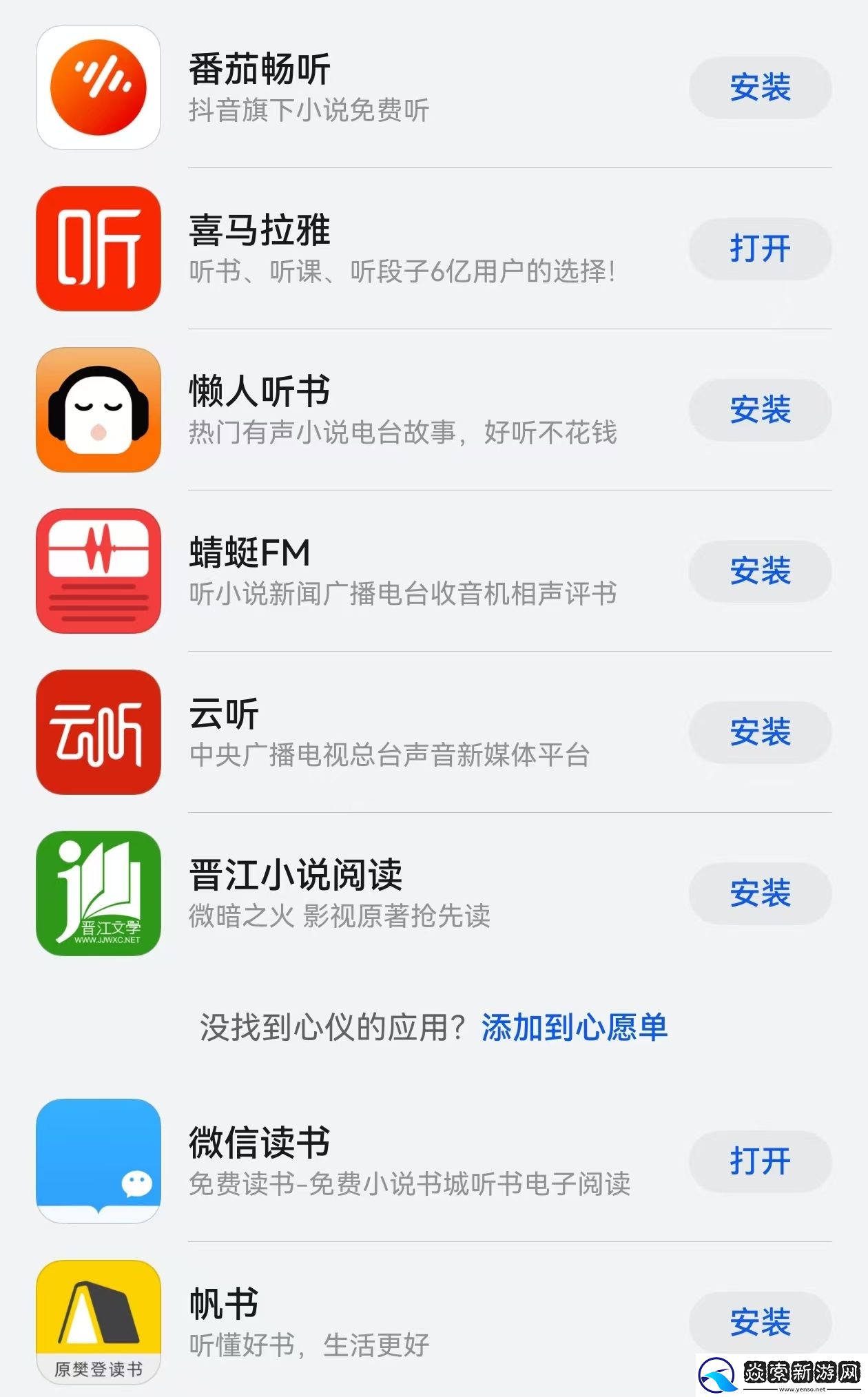
Task: Install 番茄畅听 via its 安装 button
Action: coord(760,88)
